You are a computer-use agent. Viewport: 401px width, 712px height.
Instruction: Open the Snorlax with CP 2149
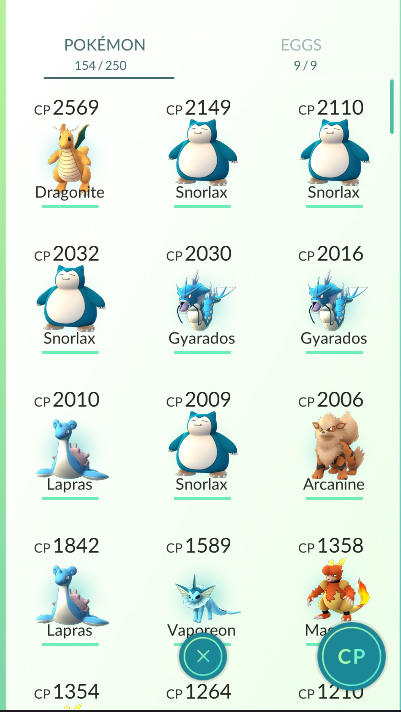202,153
